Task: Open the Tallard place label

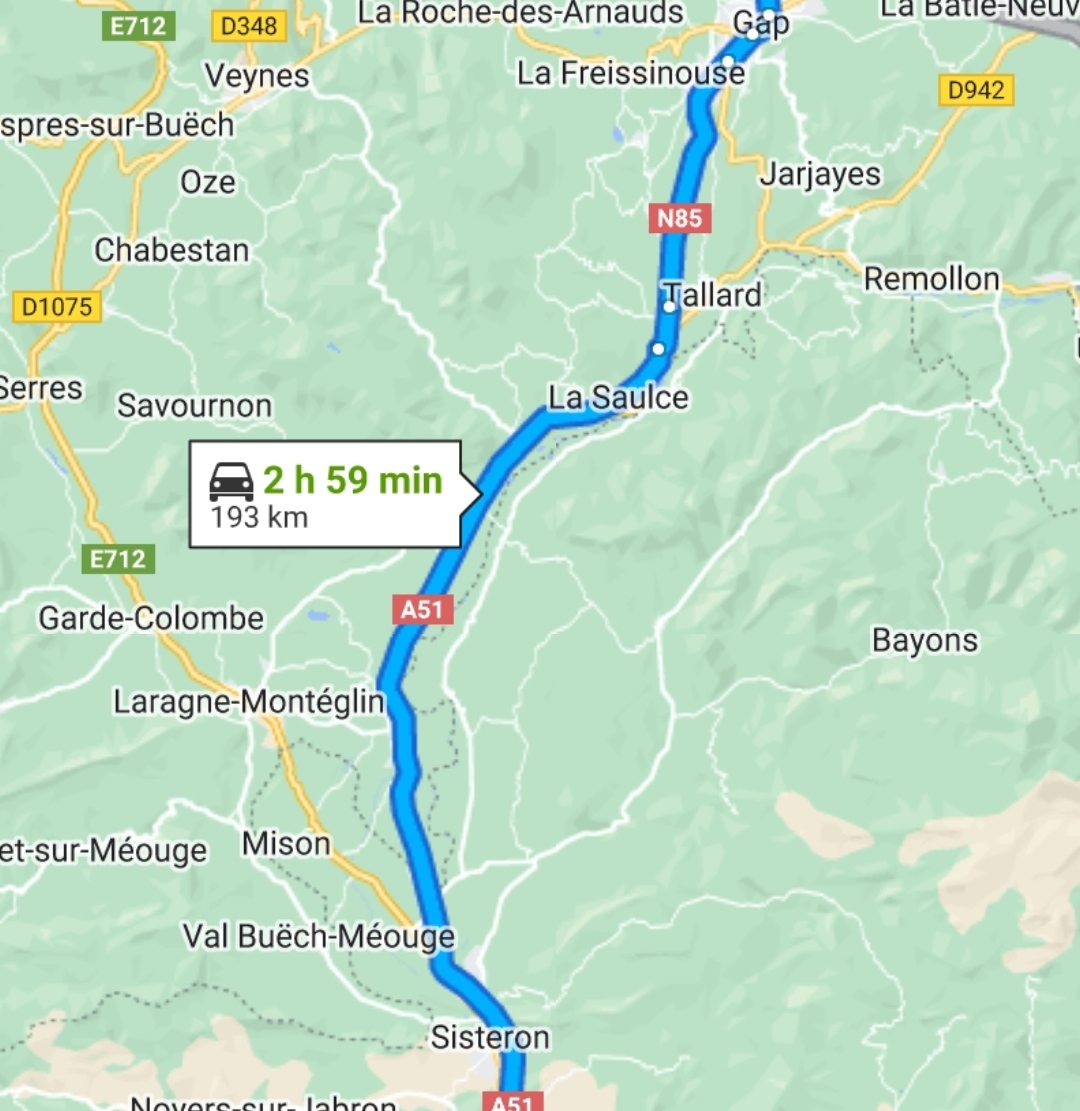Action: click(x=713, y=295)
